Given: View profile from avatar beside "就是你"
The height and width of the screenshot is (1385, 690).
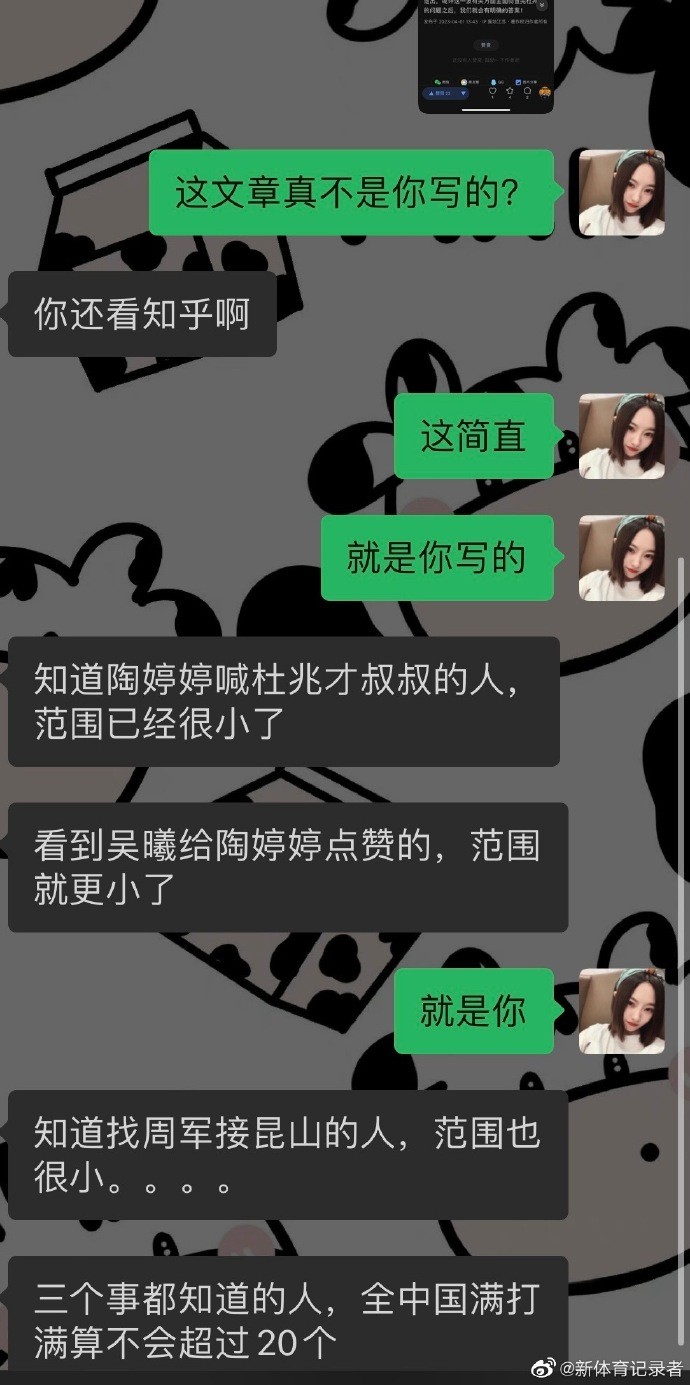Looking at the screenshot, I should pyautogui.click(x=622, y=1011).
